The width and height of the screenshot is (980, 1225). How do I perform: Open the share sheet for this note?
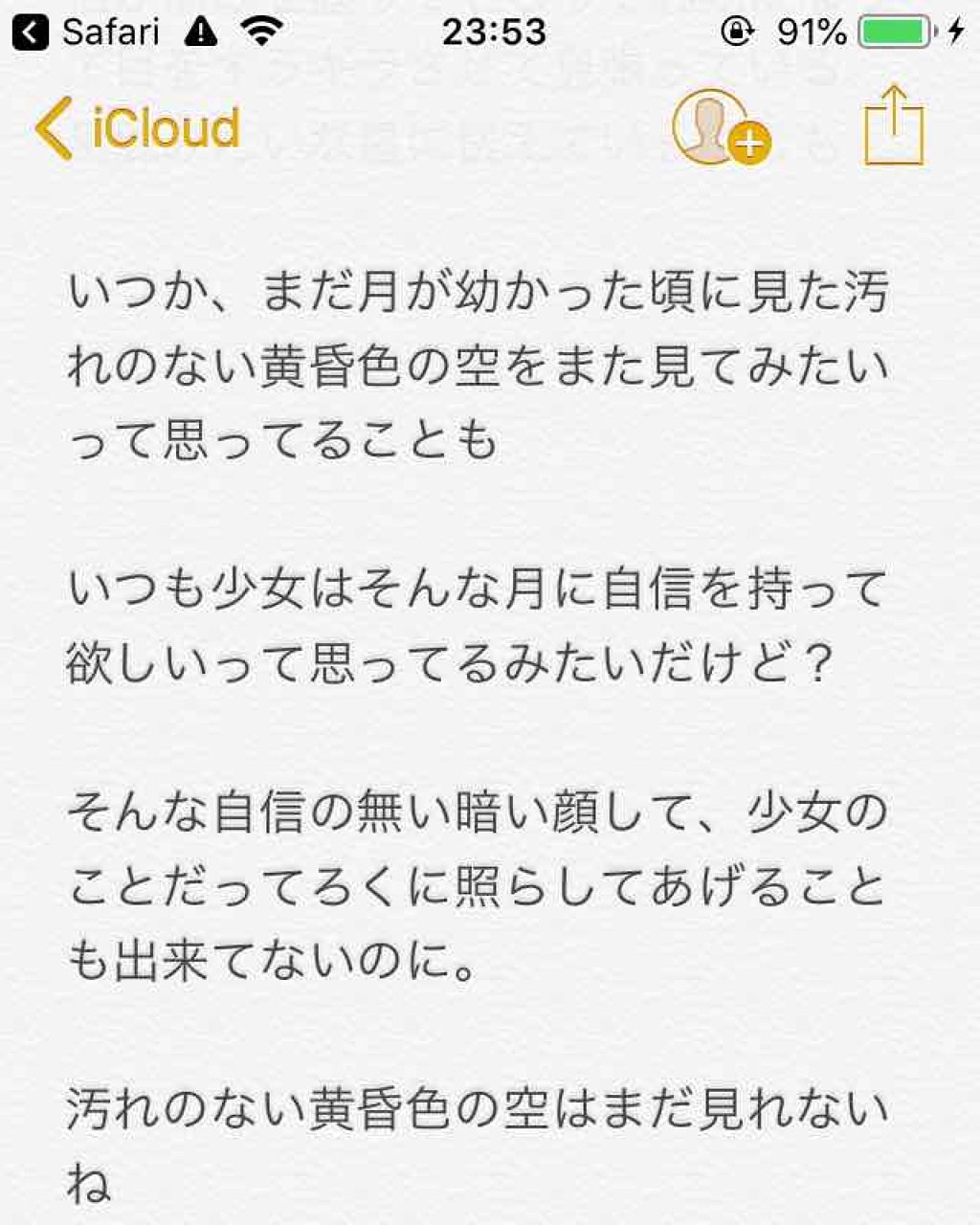pos(894,126)
